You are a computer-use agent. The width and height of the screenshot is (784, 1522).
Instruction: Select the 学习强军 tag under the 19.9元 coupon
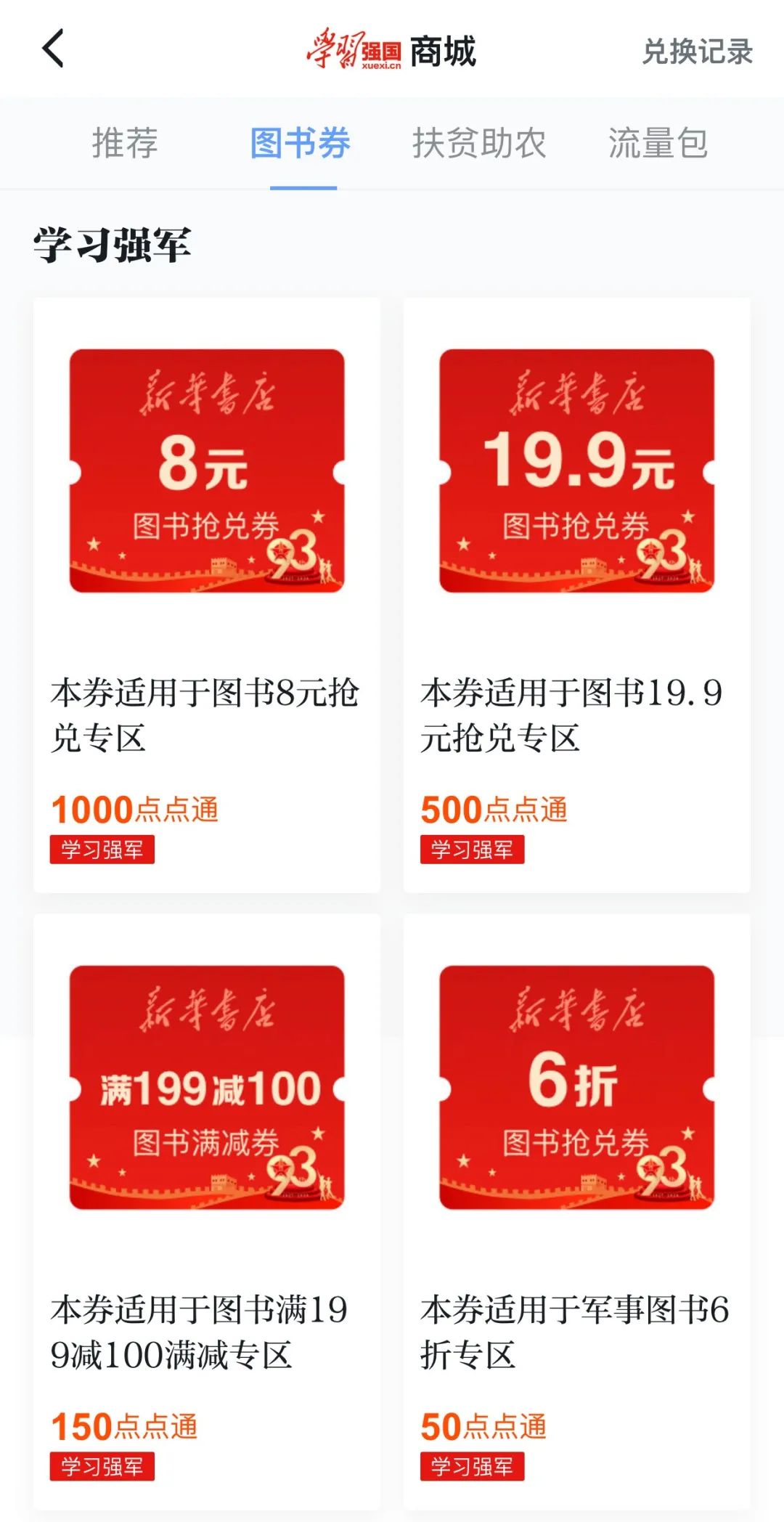(473, 850)
